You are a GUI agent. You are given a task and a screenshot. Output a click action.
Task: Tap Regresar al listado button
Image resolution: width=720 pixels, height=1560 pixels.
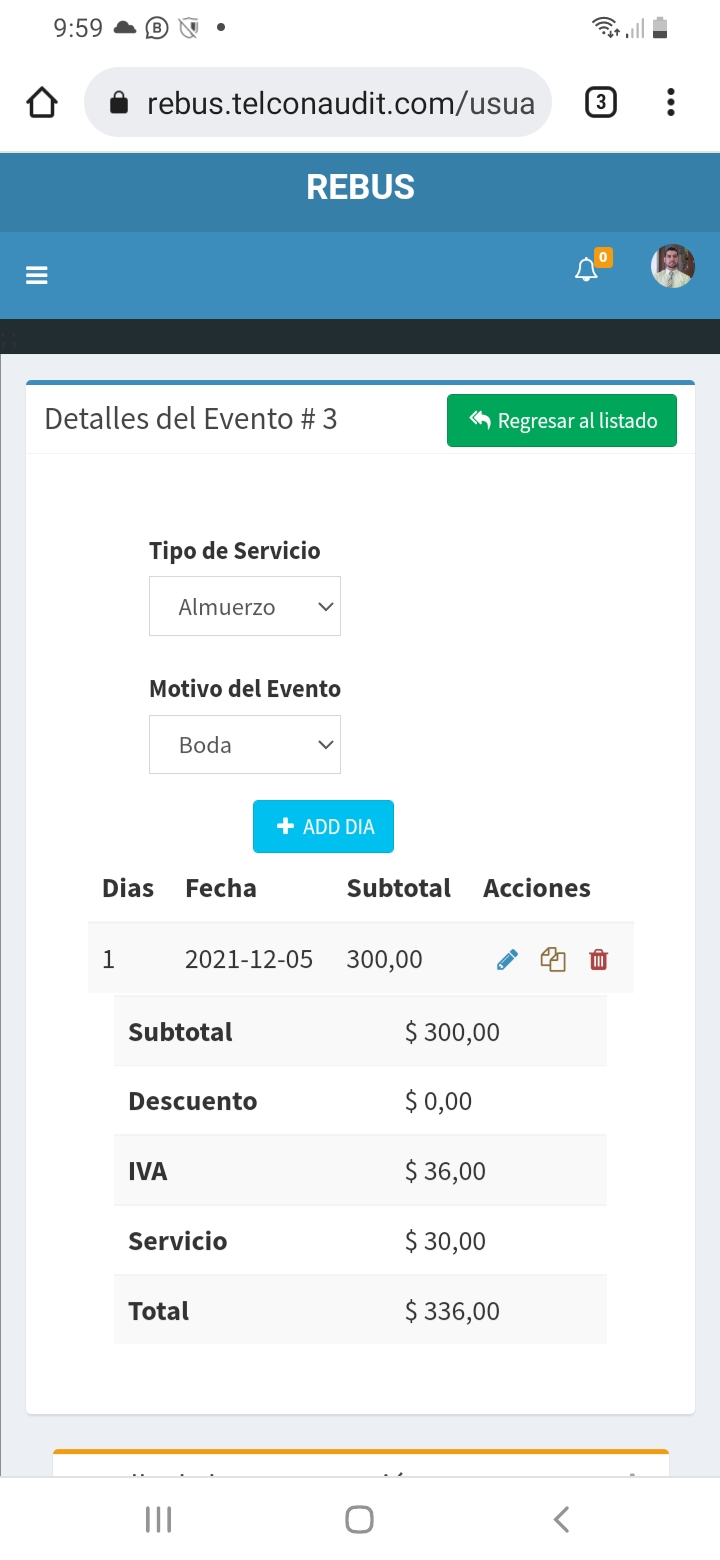[x=562, y=420]
